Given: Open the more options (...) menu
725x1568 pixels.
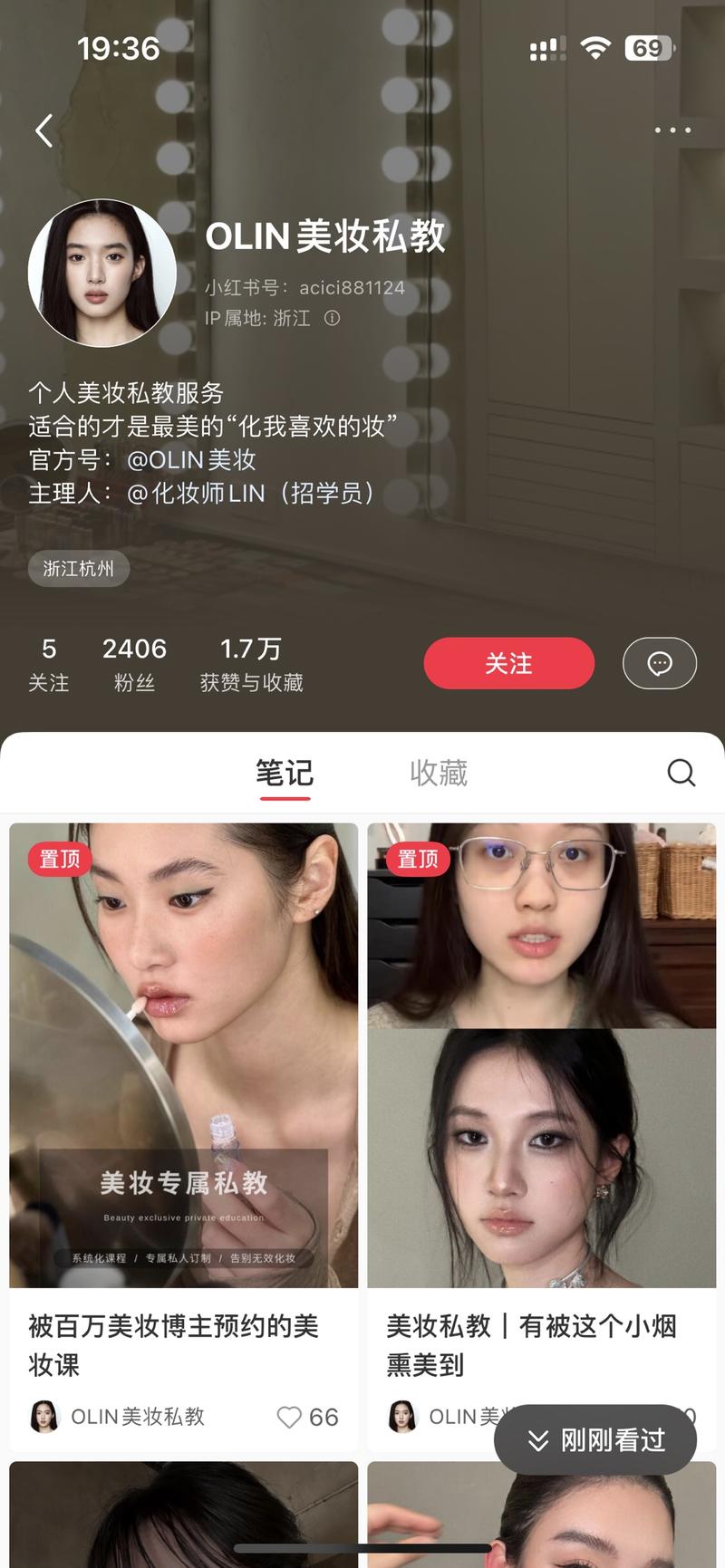Looking at the screenshot, I should pos(671,130).
